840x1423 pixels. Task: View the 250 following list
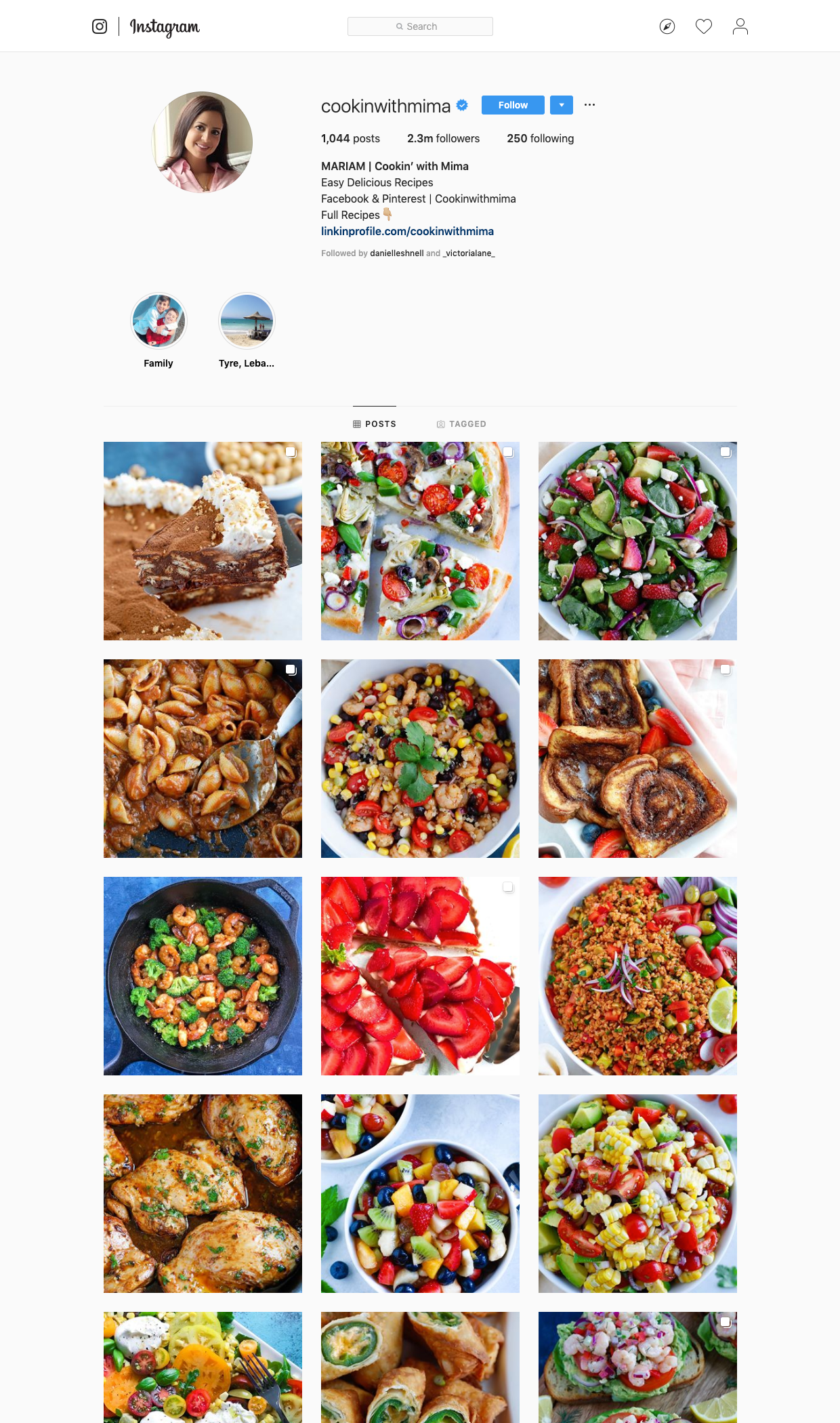pyautogui.click(x=540, y=138)
